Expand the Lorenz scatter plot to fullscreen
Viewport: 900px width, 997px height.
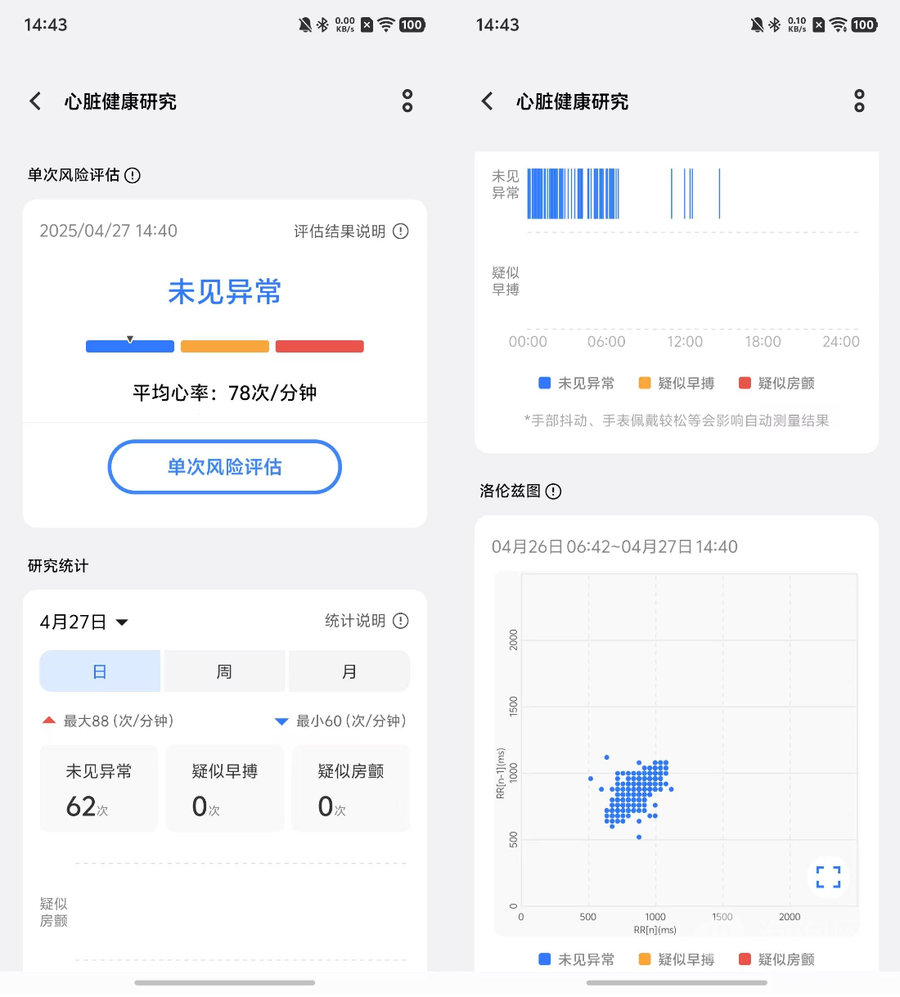[828, 877]
